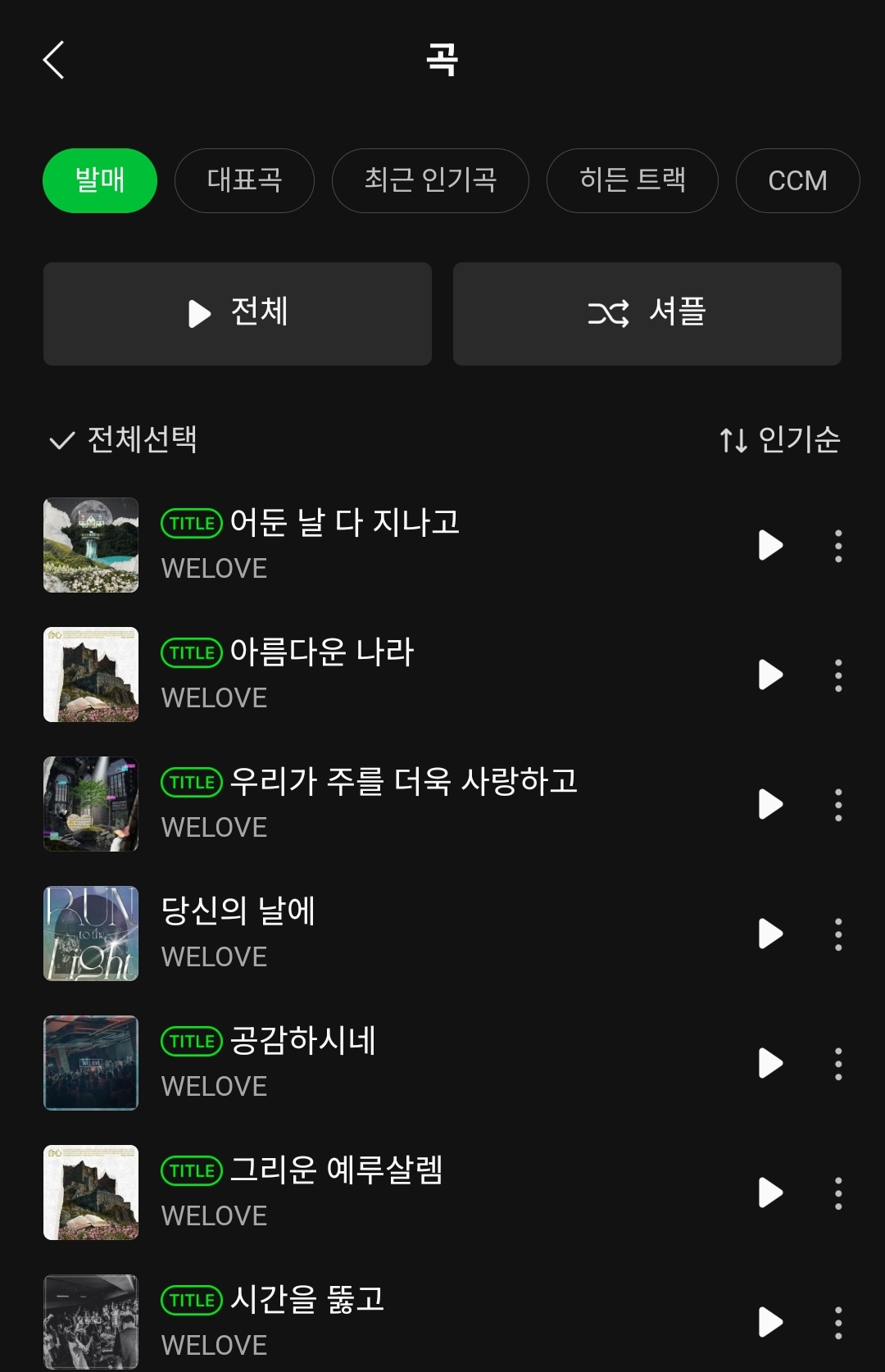Viewport: 885px width, 1372px height.
Task: Play the song 어둔 날 다 지나고
Action: (x=770, y=545)
